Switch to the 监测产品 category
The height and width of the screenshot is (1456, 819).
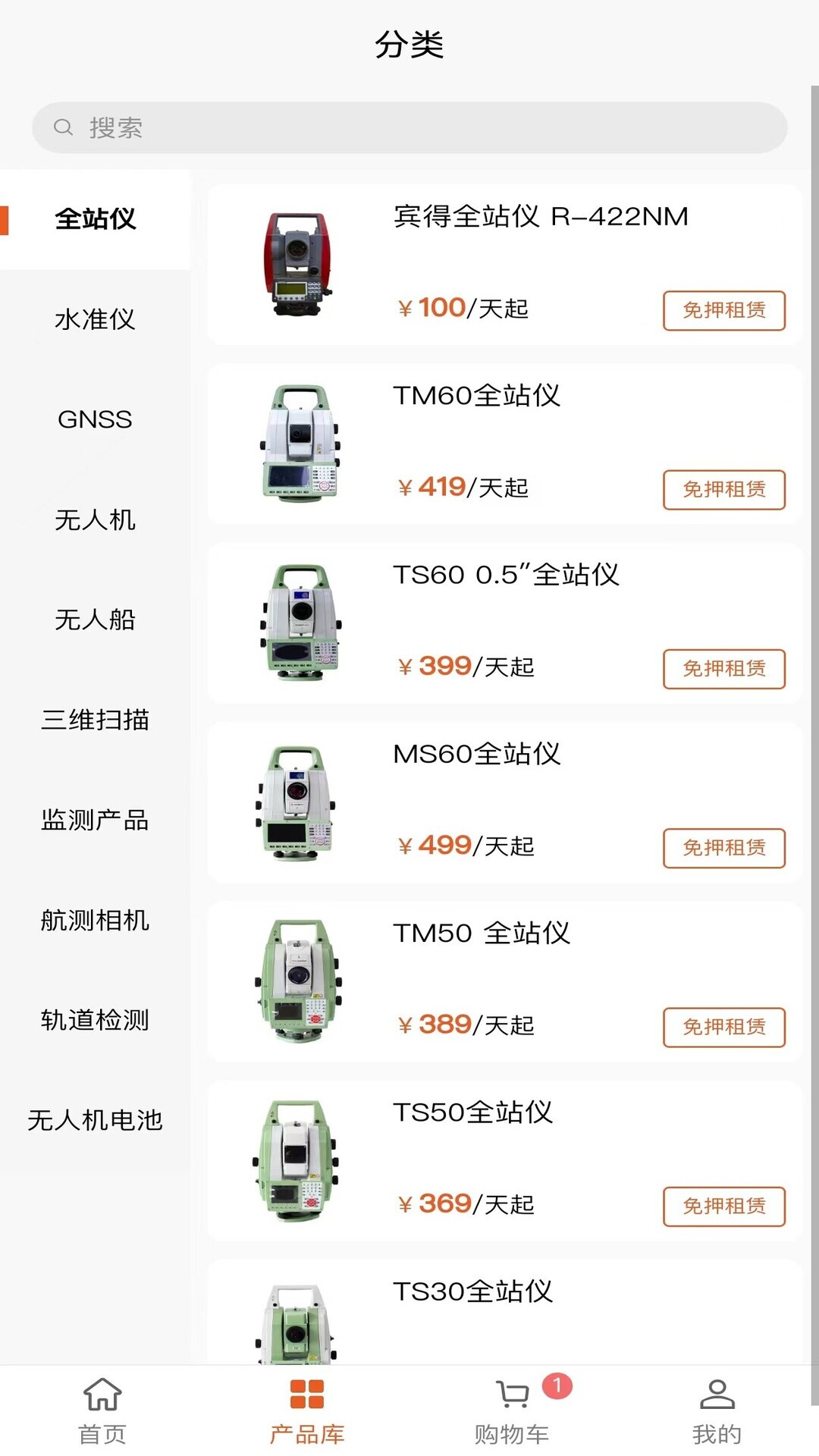point(95,820)
